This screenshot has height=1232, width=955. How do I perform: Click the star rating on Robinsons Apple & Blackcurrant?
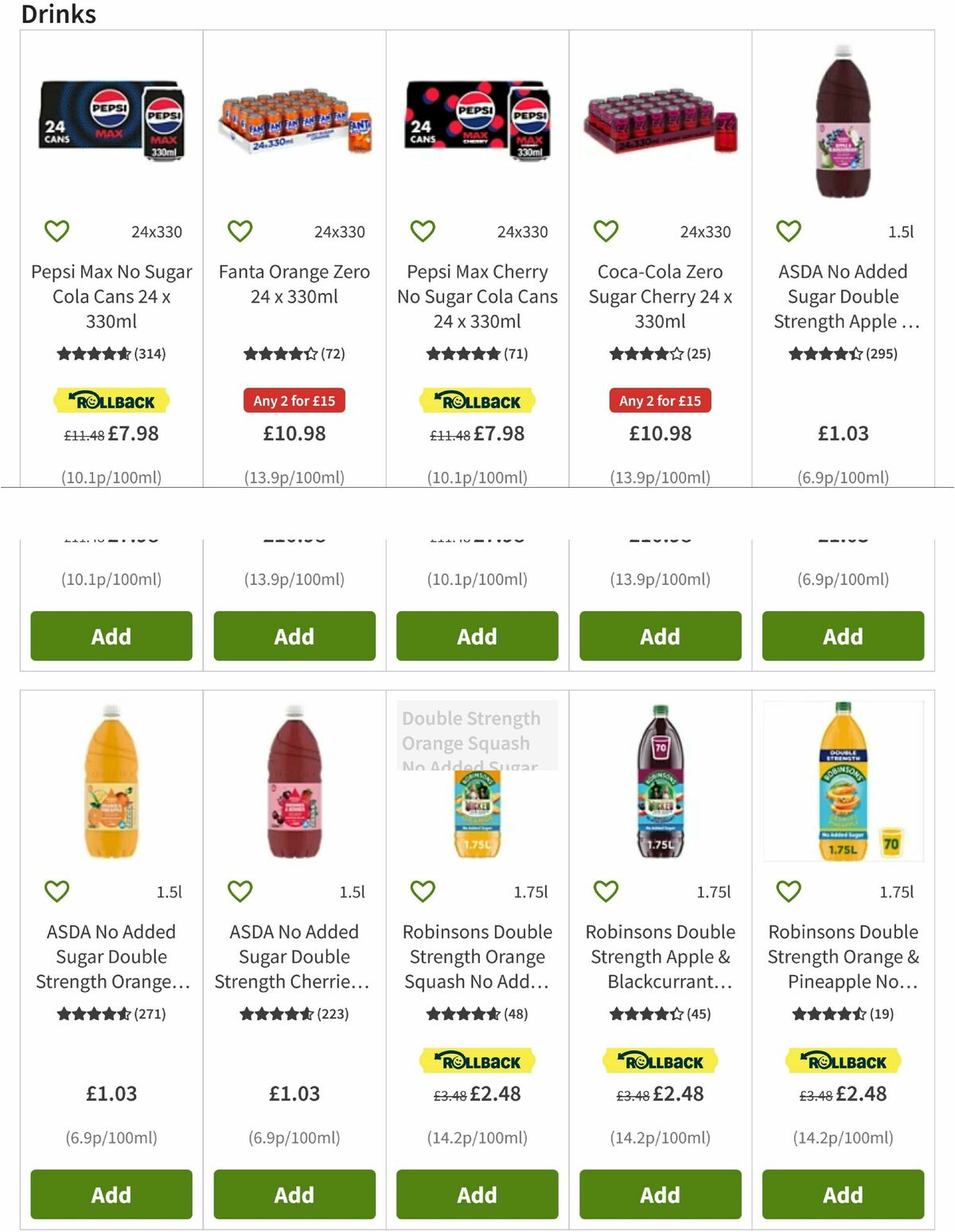coord(660,1014)
